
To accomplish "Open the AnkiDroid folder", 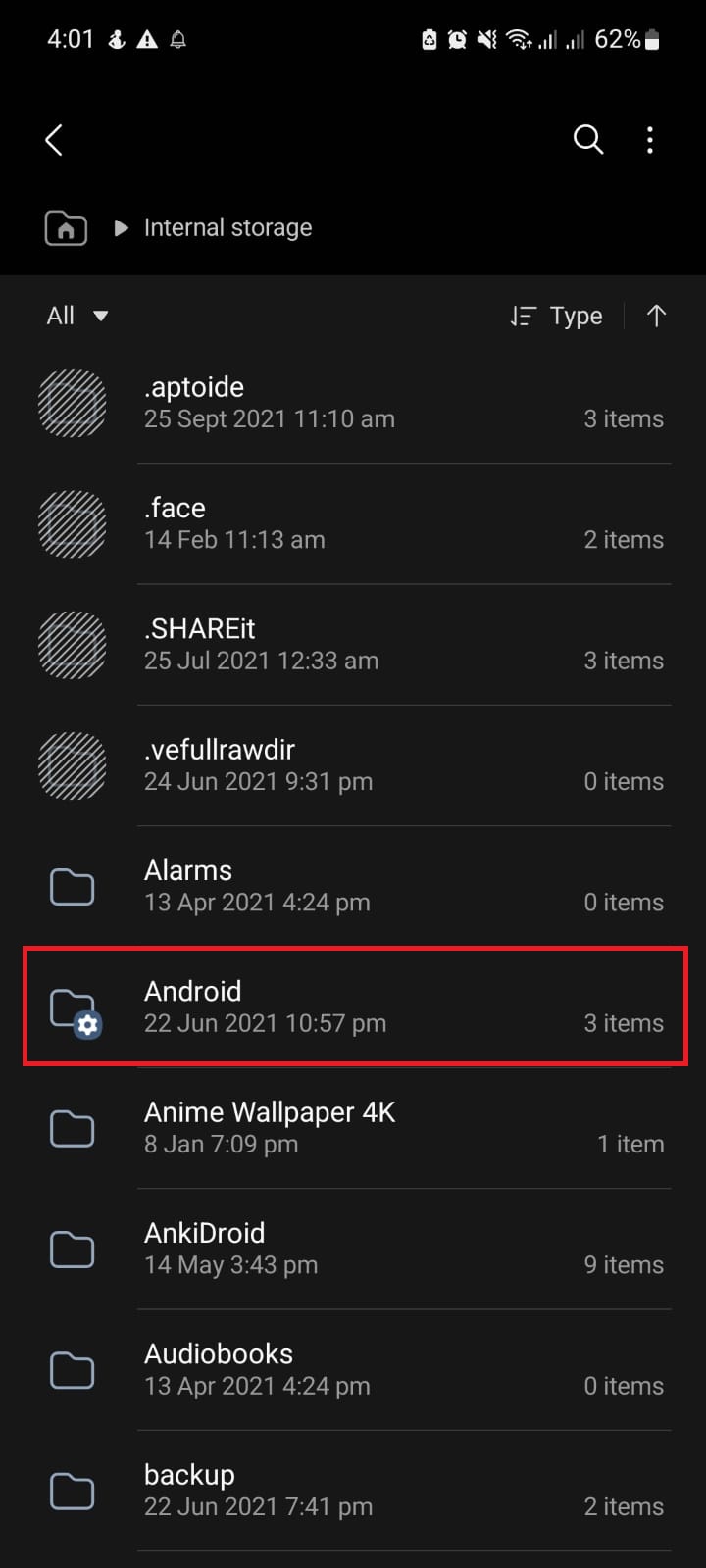I will point(353,1249).
